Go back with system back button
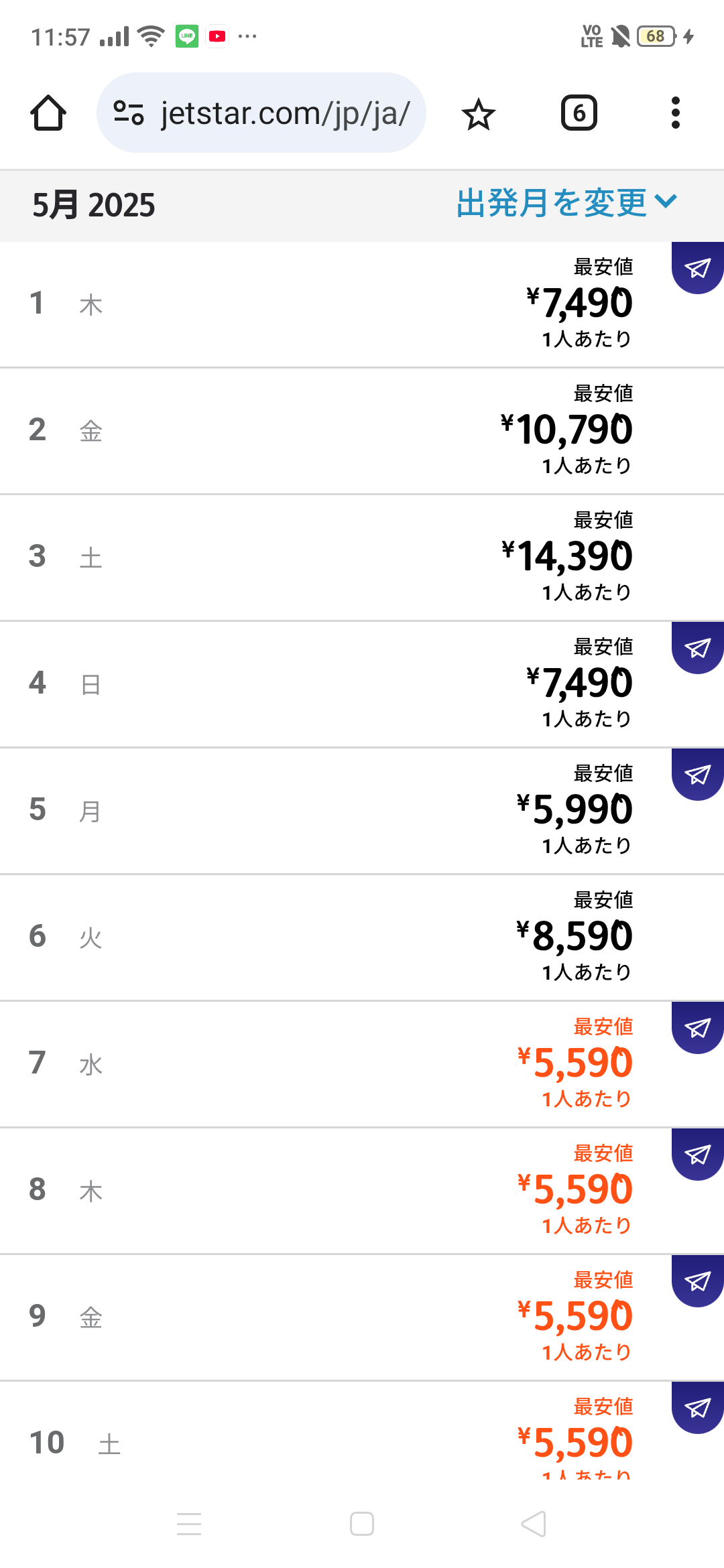Screen dimensions: 724x1568 coord(534,1524)
